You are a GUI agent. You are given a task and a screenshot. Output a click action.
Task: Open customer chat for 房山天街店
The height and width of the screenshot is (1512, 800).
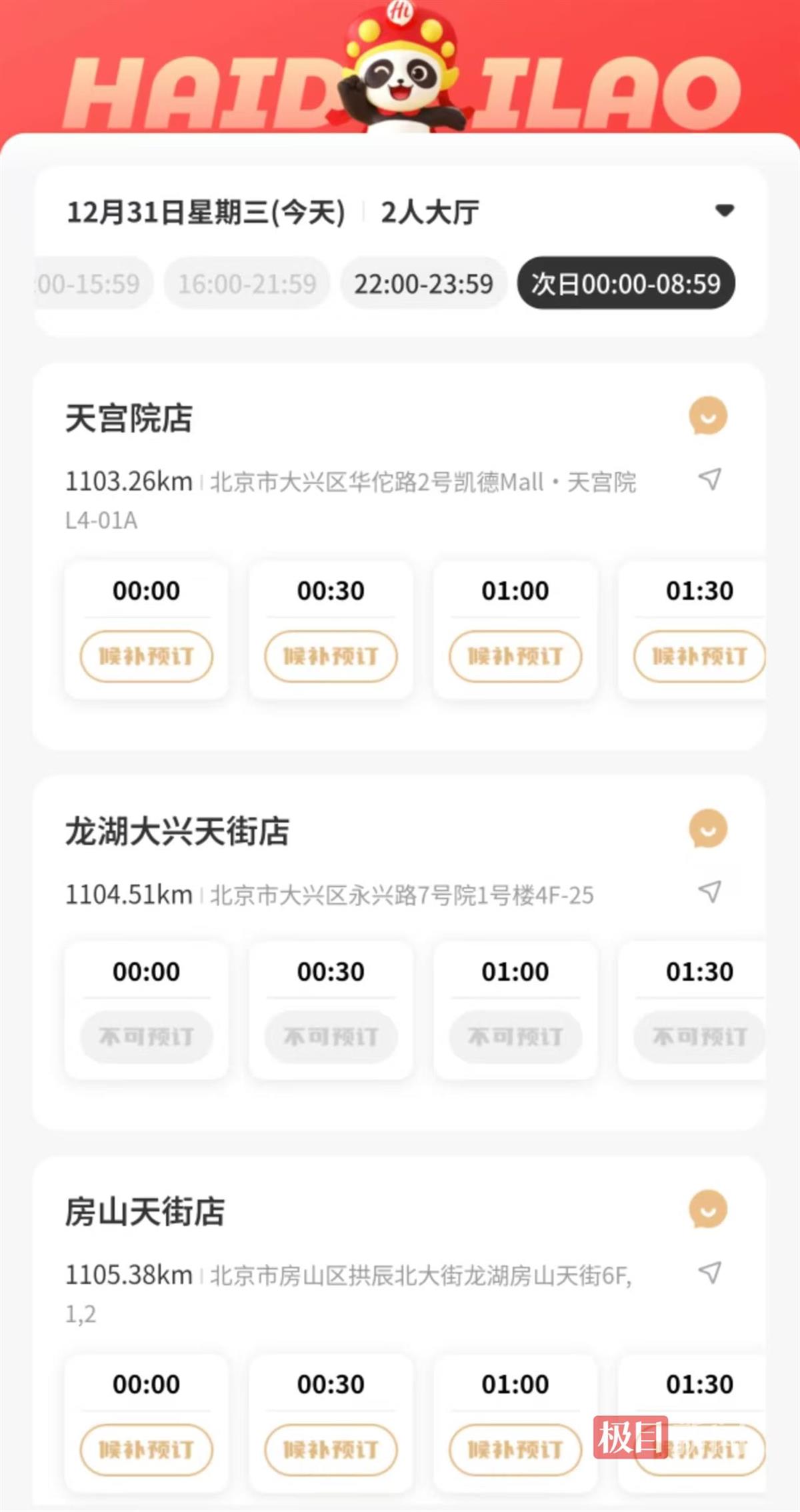coord(707,1209)
